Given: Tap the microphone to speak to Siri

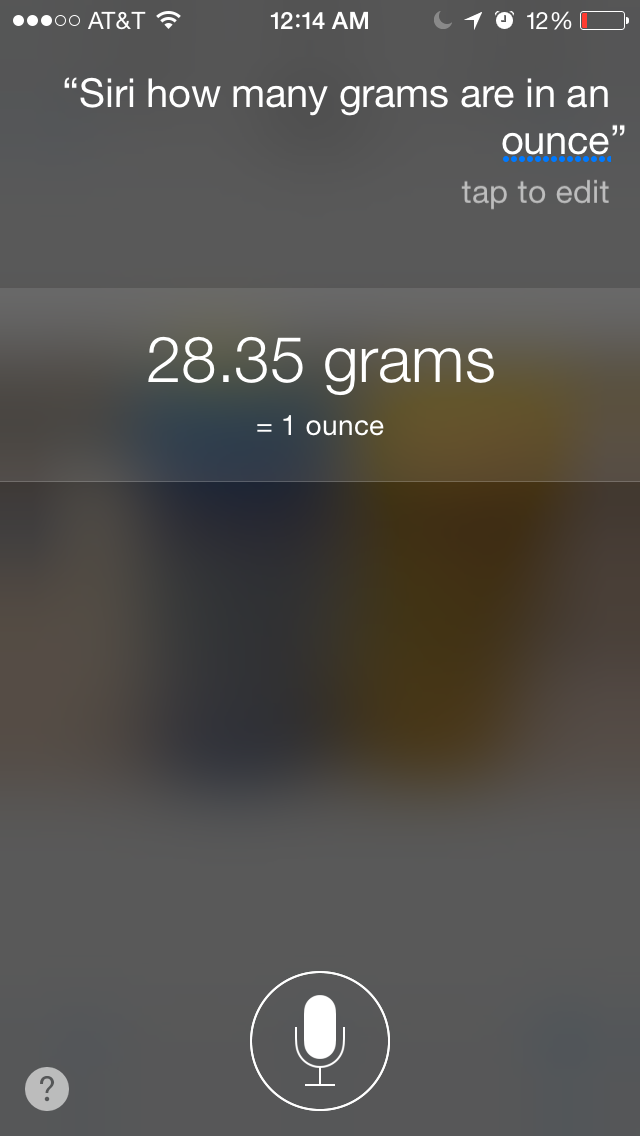Looking at the screenshot, I should click(320, 1040).
